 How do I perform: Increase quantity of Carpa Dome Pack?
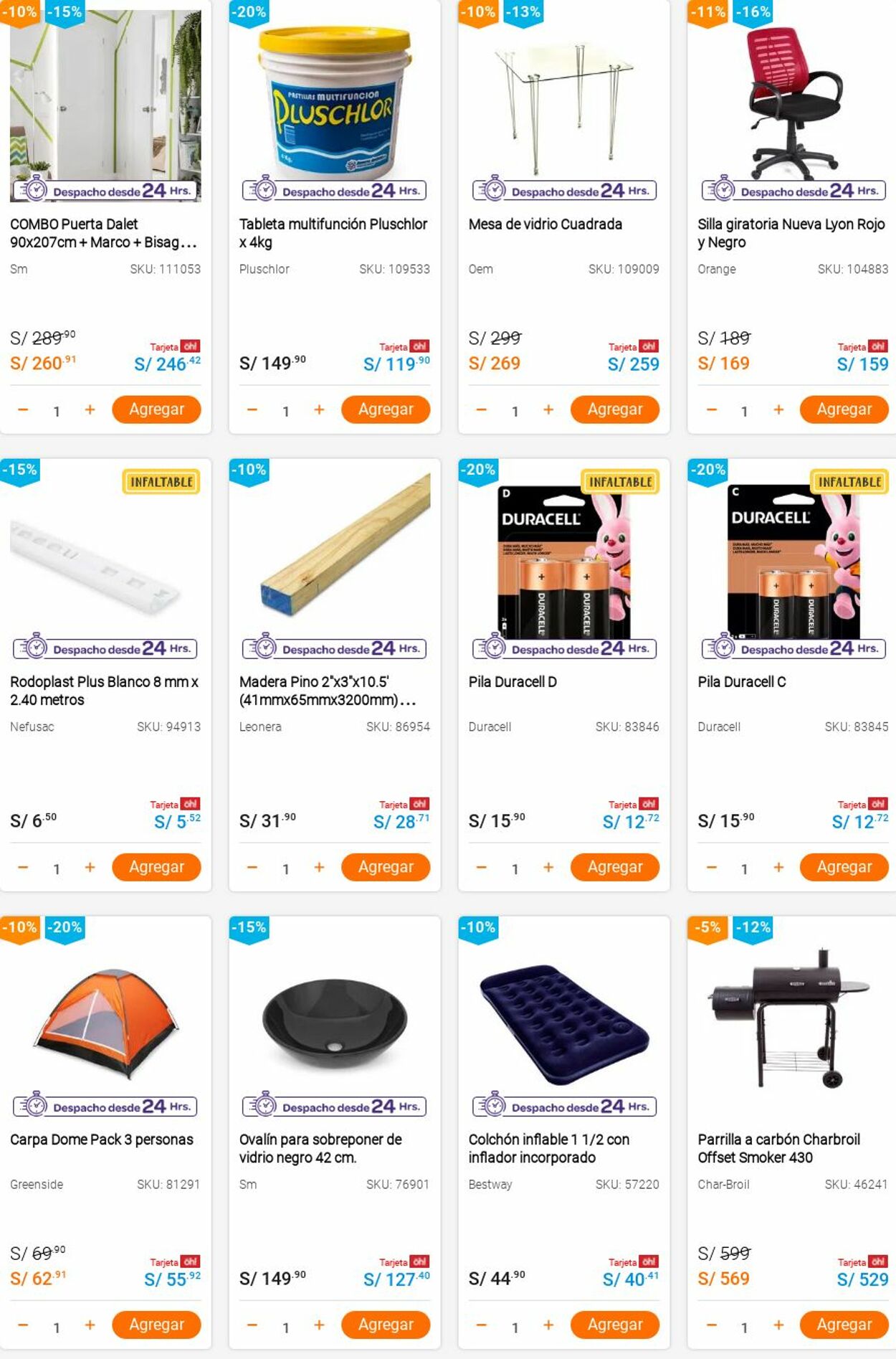(x=90, y=1325)
